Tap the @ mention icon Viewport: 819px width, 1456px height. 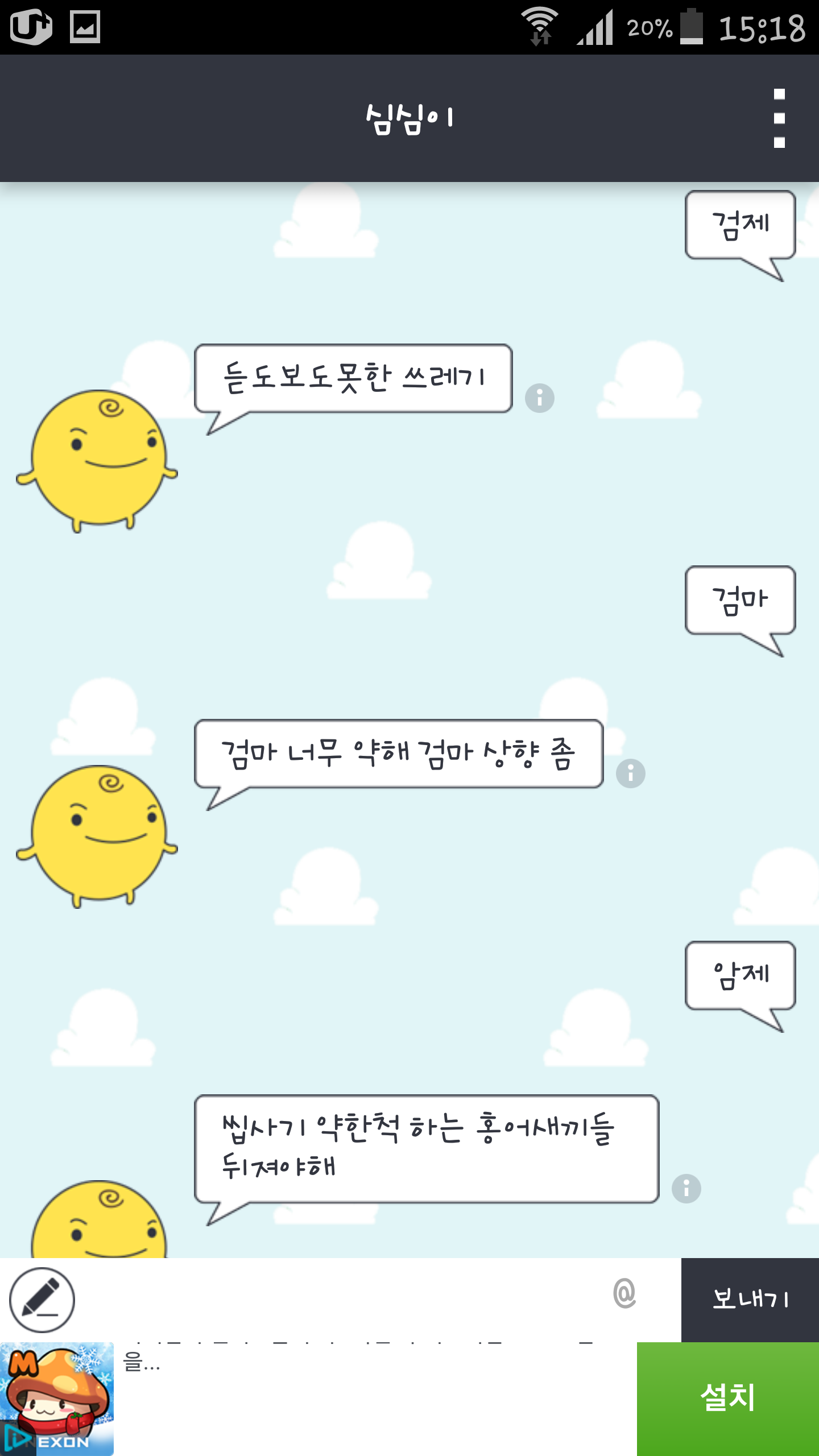[x=624, y=1293]
